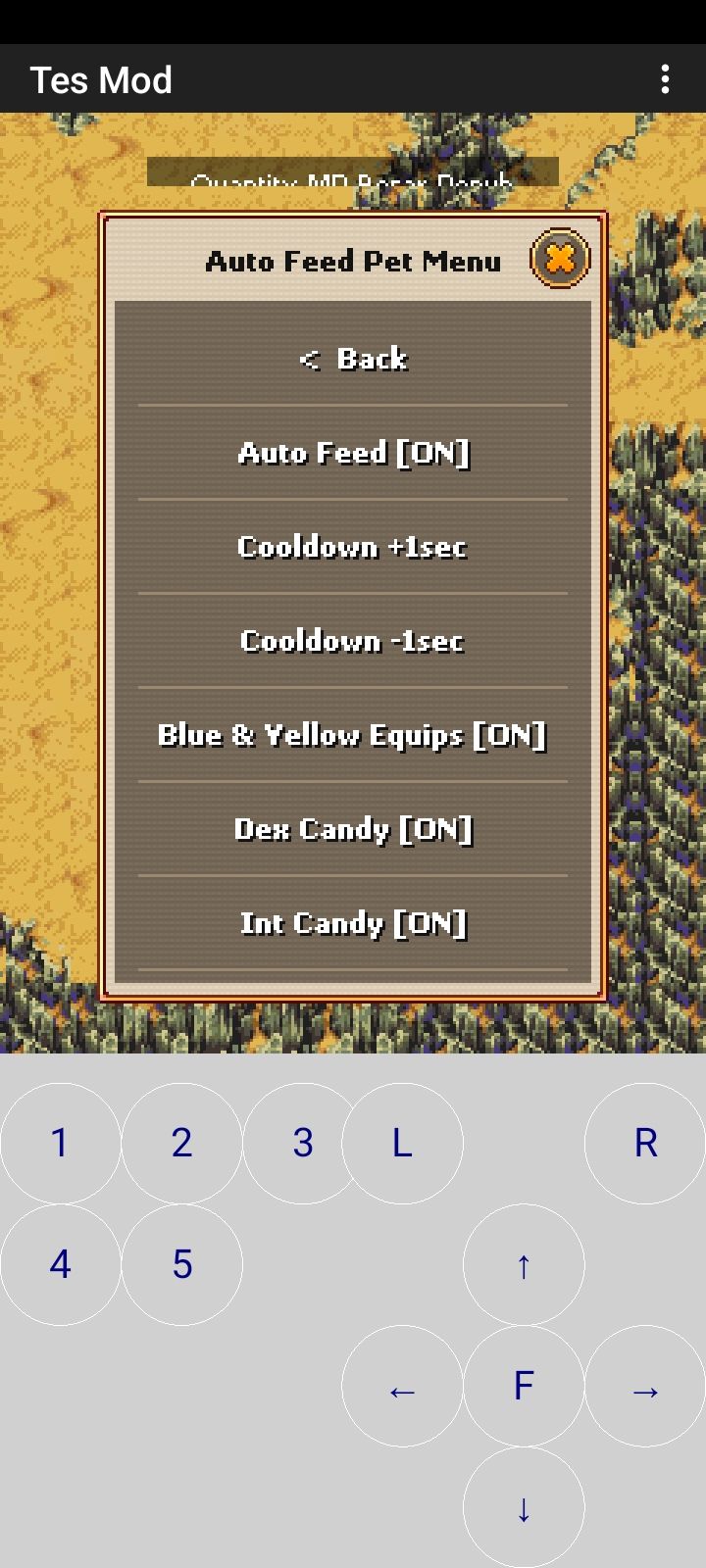This screenshot has width=706, height=1568.
Task: Hit the L soft key
Action: tap(404, 1143)
